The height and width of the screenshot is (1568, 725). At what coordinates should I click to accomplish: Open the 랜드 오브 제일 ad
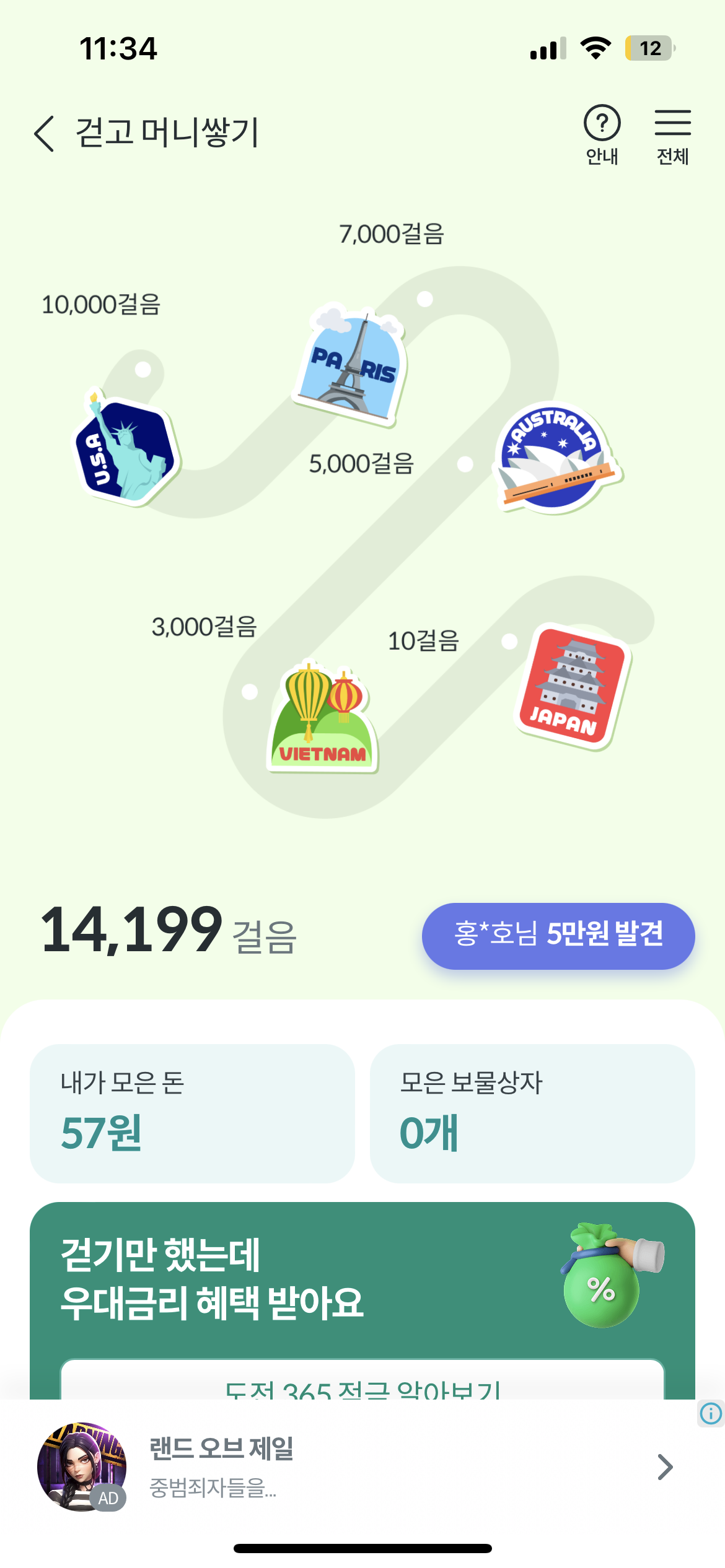point(353,1466)
